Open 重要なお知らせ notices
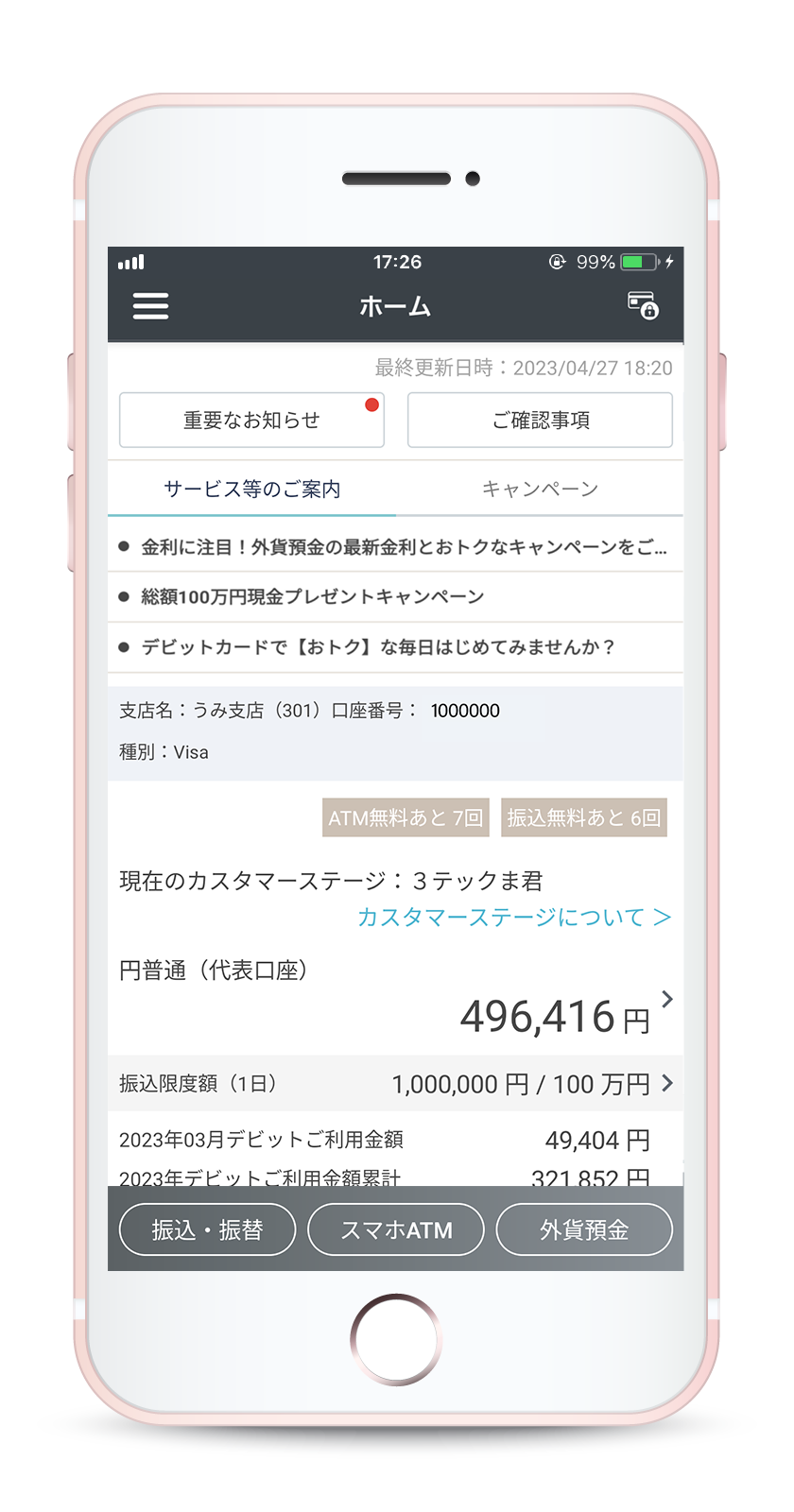The height and width of the screenshot is (1512, 794). [251, 420]
